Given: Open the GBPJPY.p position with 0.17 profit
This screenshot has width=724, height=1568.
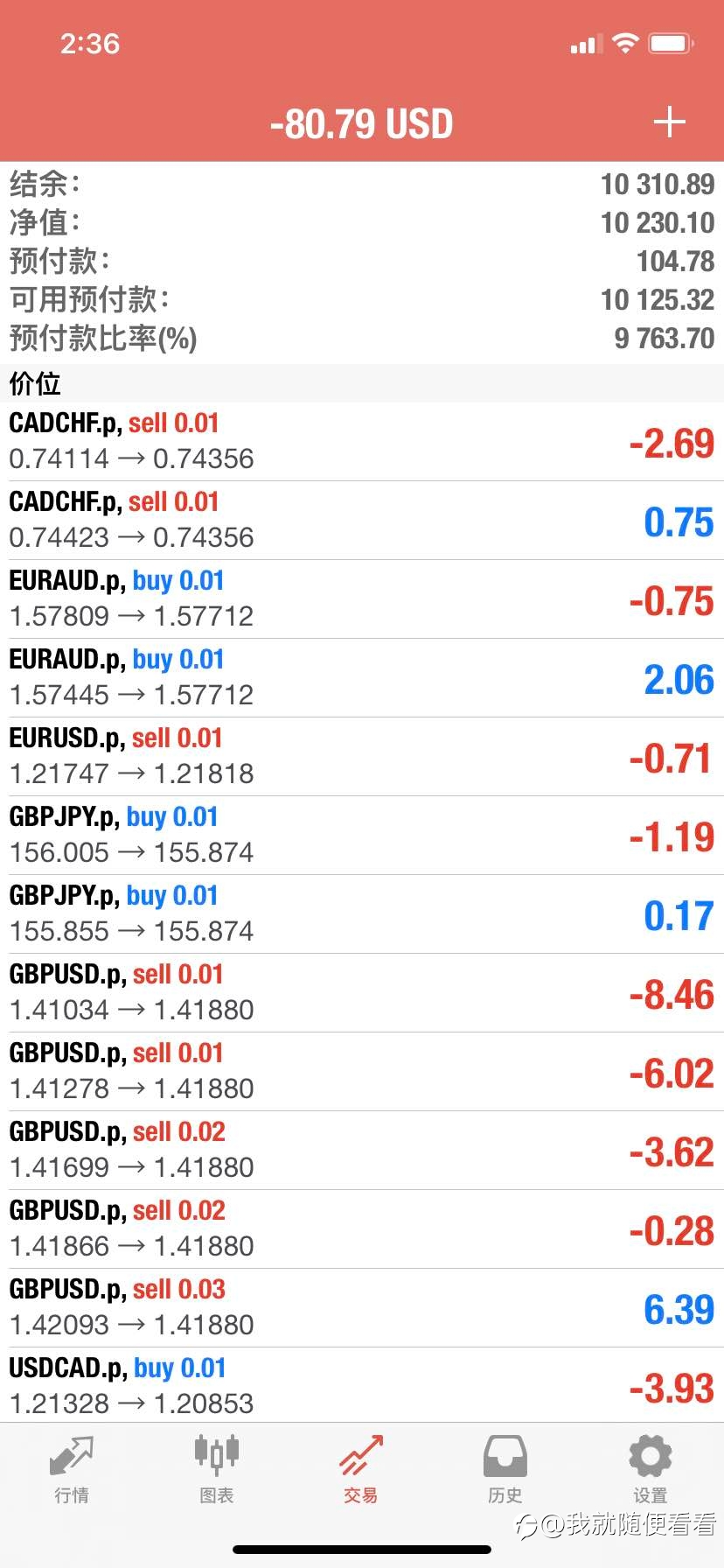Looking at the screenshot, I should click(362, 914).
